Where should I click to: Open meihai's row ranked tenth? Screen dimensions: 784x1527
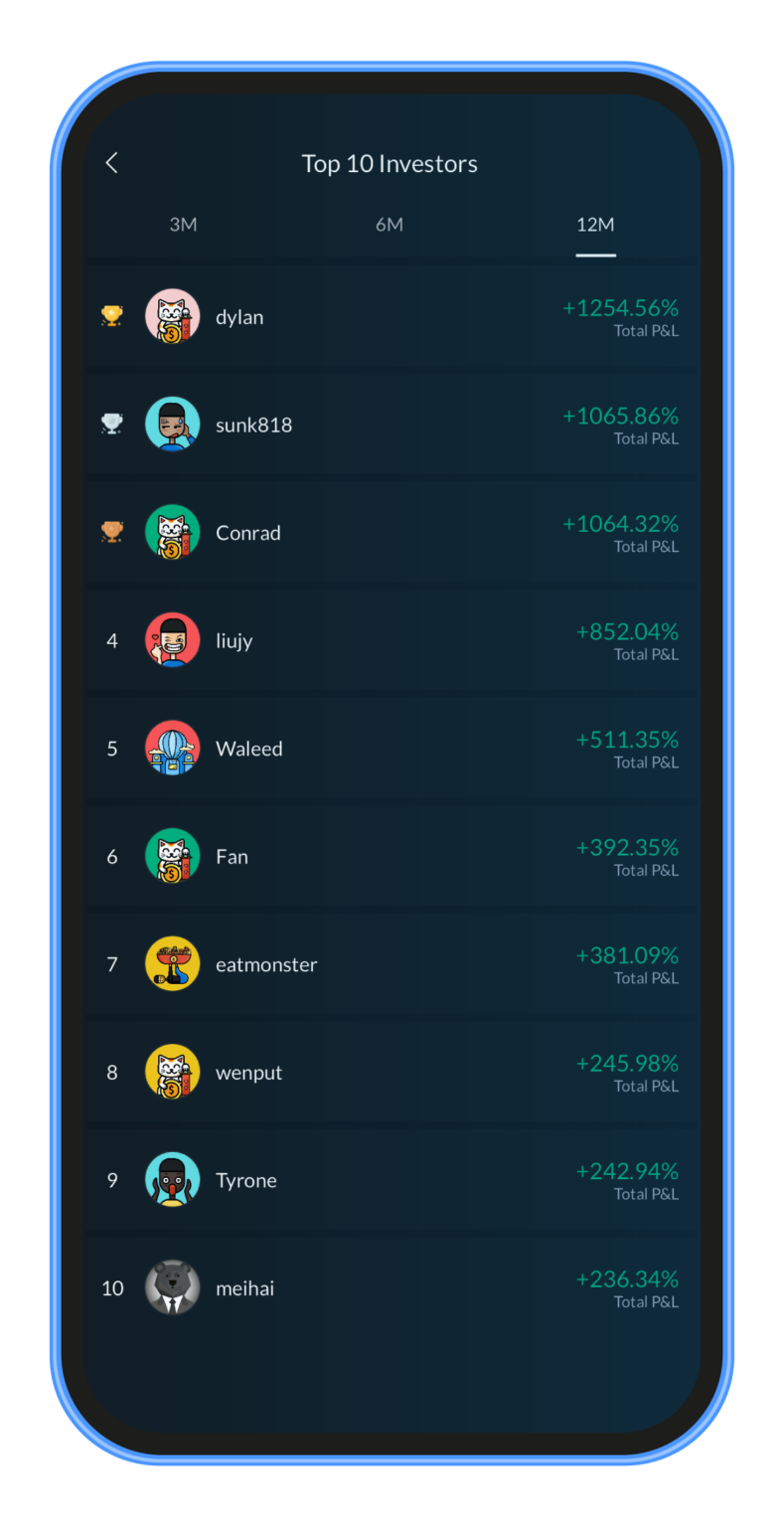392,1288
